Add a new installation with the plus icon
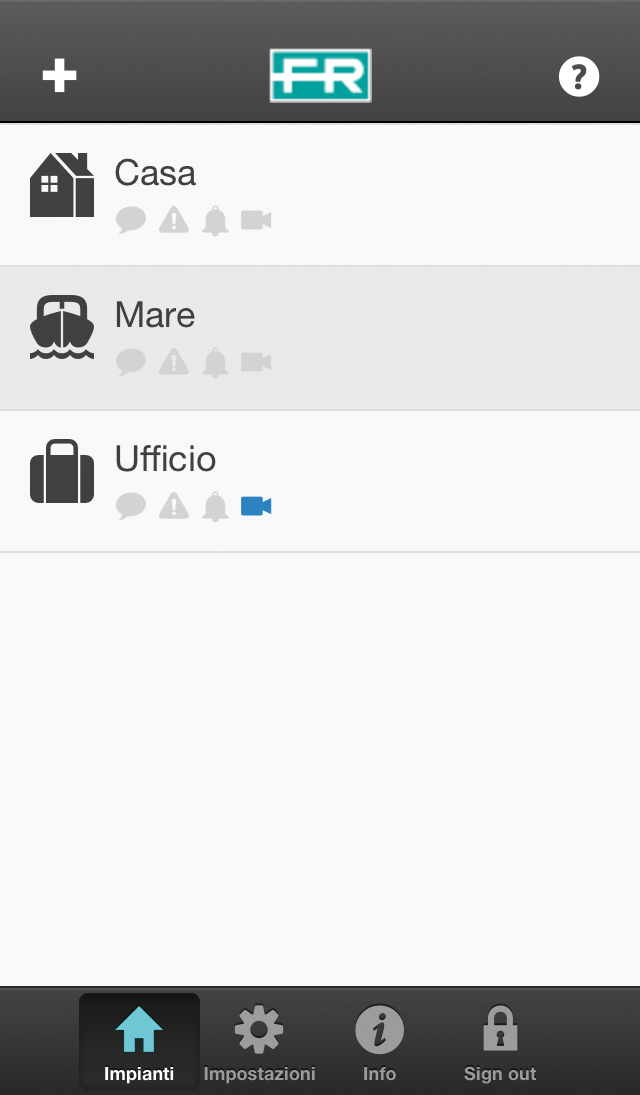The image size is (640, 1095). [x=59, y=76]
